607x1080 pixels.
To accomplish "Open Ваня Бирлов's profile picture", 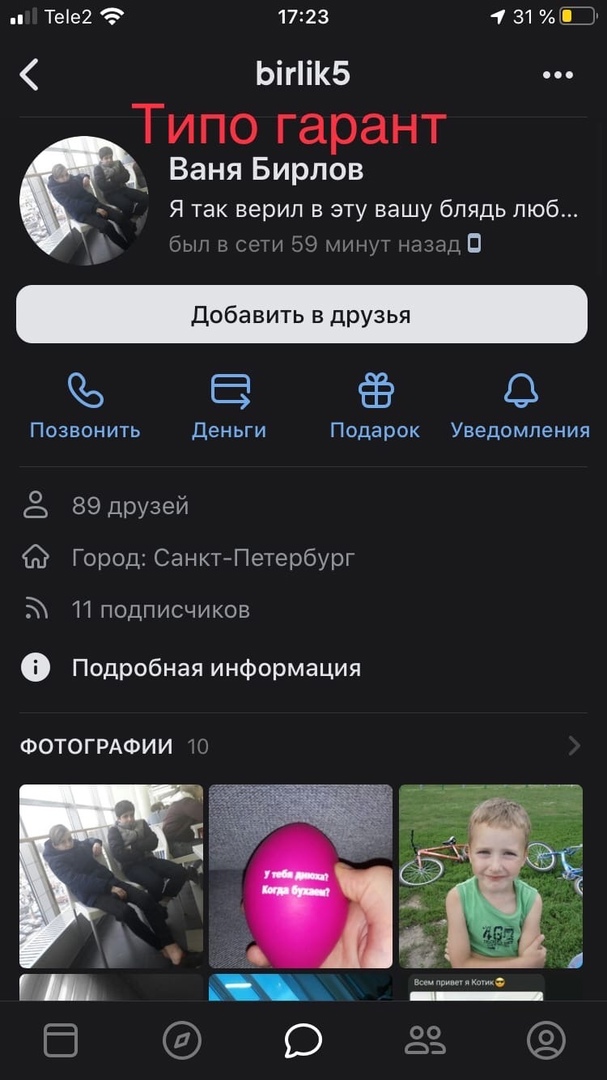I will coord(84,200).
